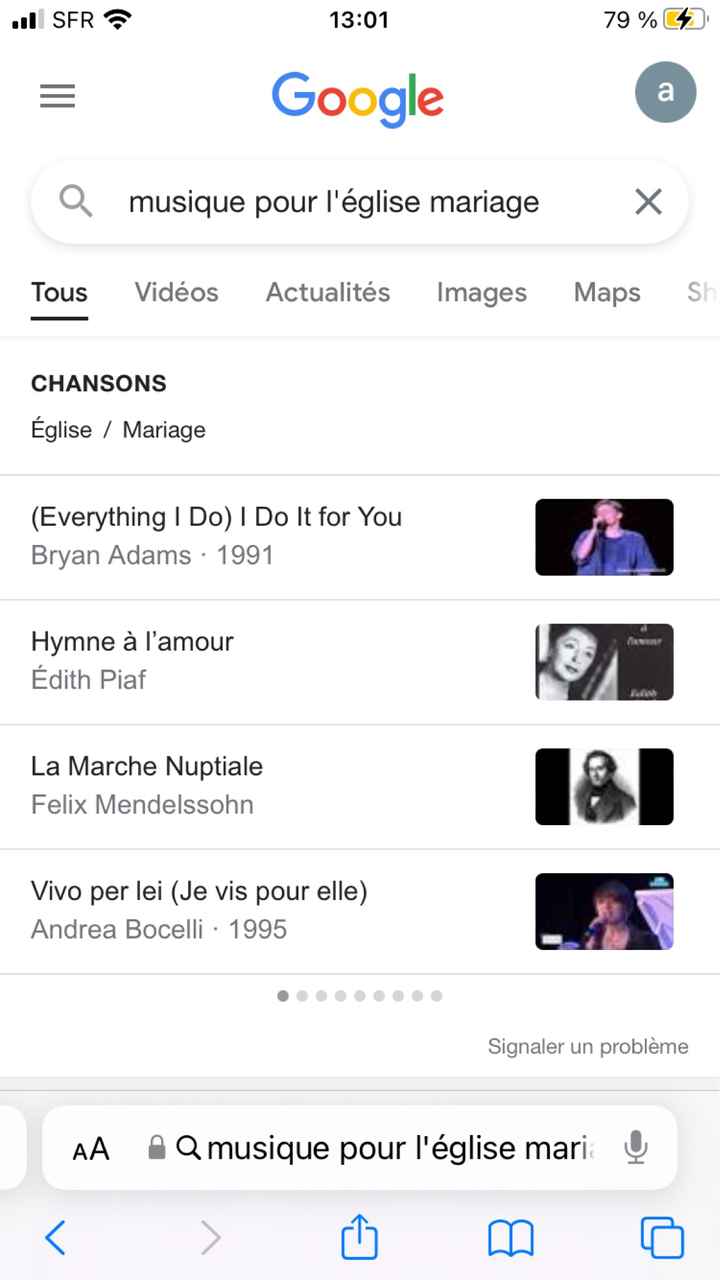
Task: Show all open Safari tabs
Action: [x=661, y=1238]
